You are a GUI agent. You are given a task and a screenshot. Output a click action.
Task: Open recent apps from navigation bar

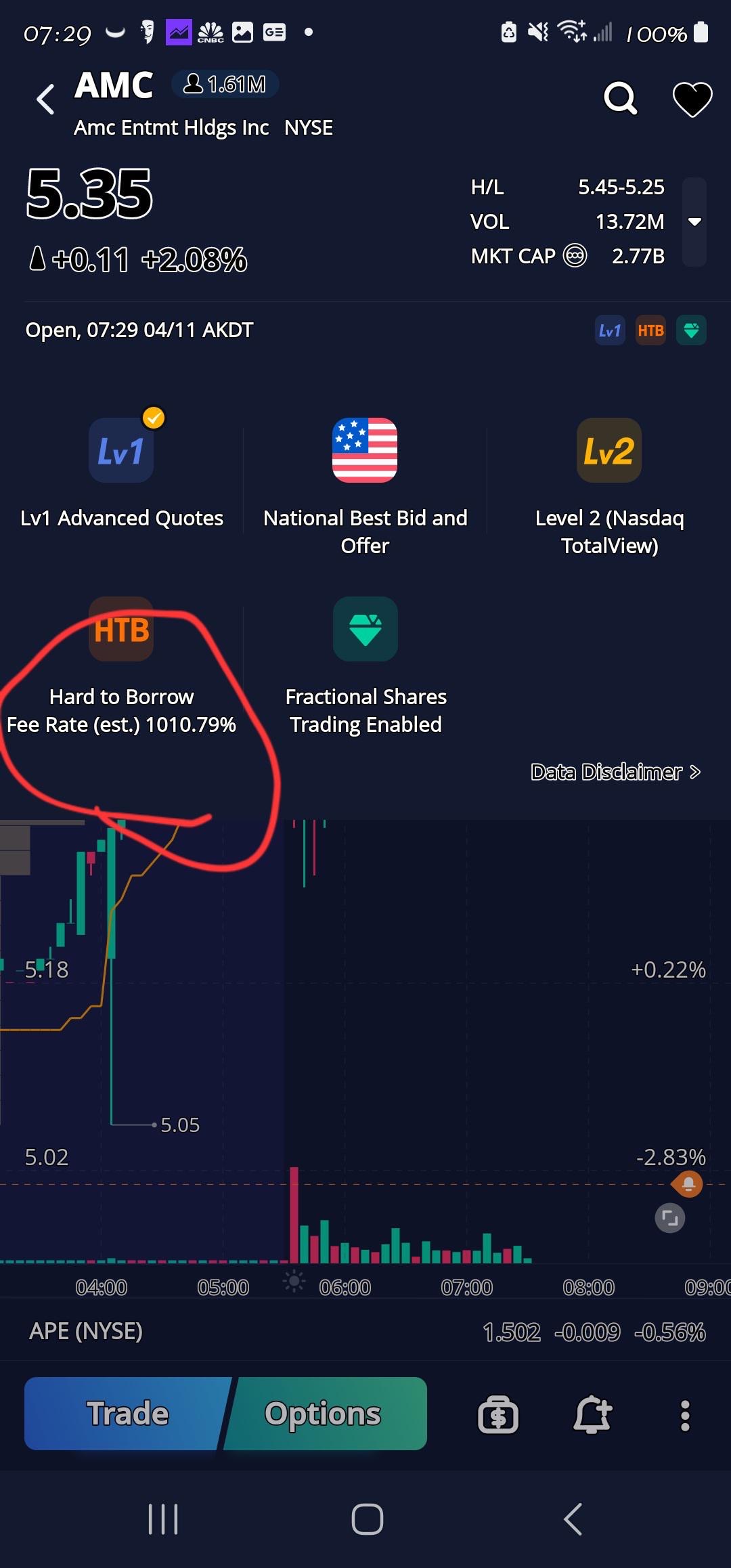tap(163, 1519)
